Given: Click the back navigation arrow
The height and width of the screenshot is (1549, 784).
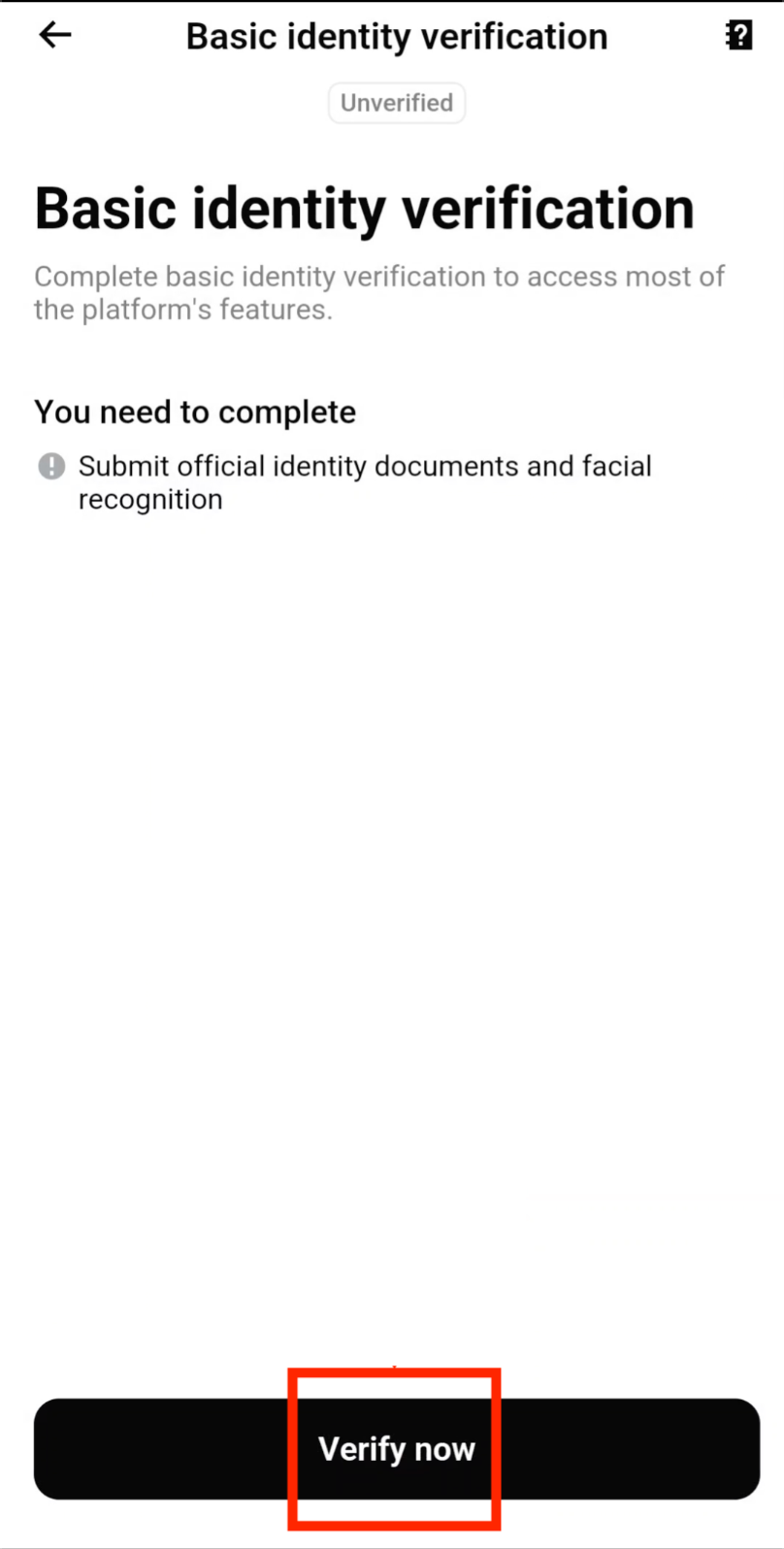Looking at the screenshot, I should pyautogui.click(x=54, y=35).
